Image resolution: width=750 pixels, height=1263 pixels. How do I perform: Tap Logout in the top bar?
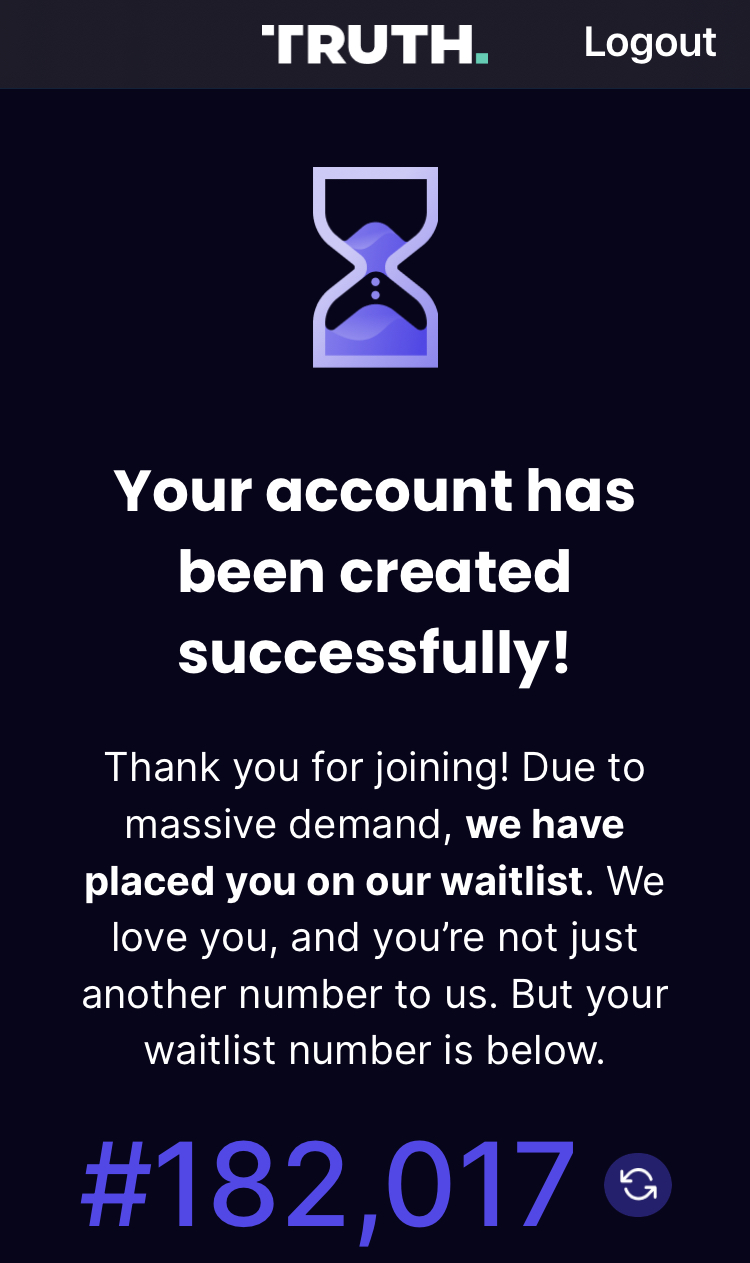tap(650, 43)
